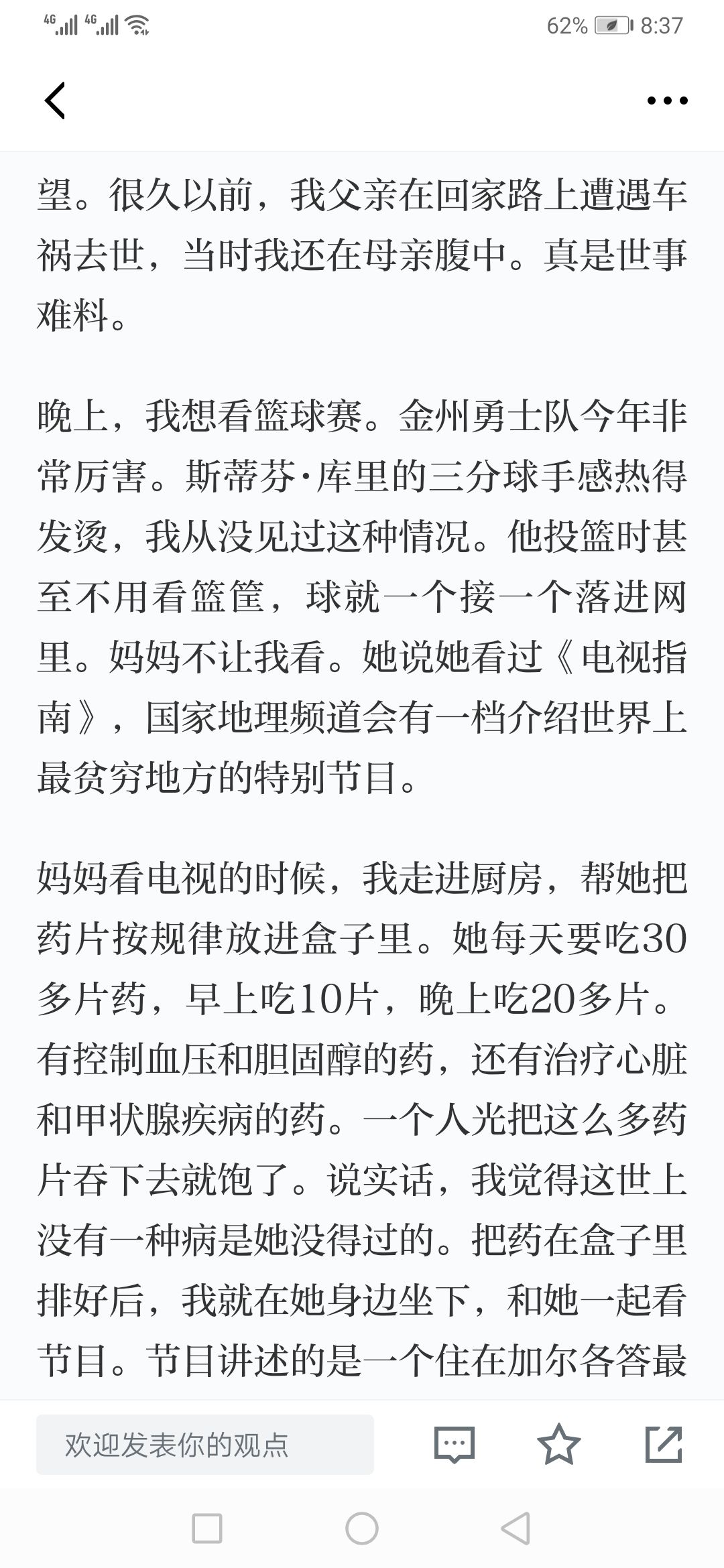
Task: Open recent apps from navigation bar
Action: click(207, 1529)
